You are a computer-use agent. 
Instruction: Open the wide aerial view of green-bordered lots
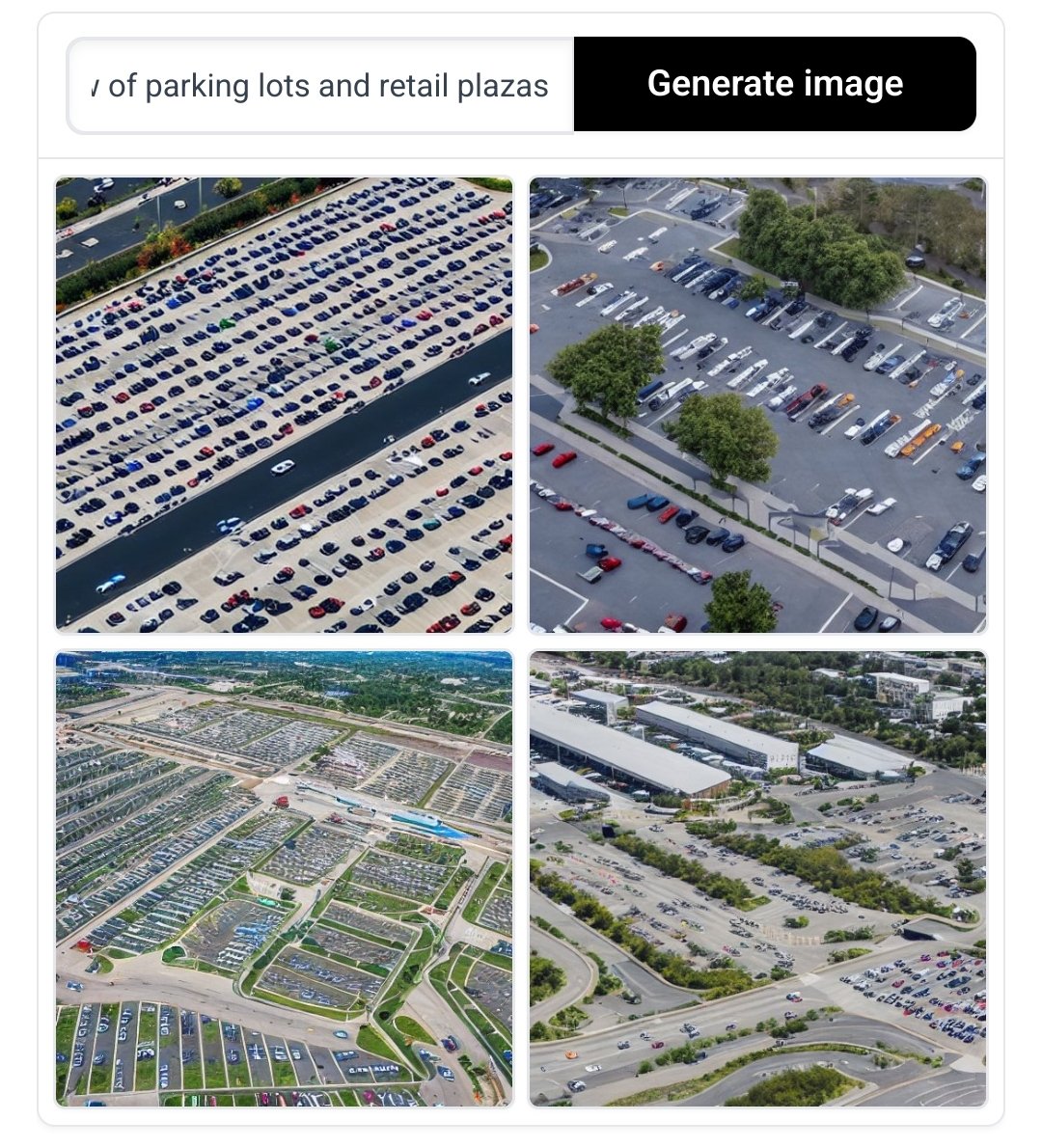point(284,878)
